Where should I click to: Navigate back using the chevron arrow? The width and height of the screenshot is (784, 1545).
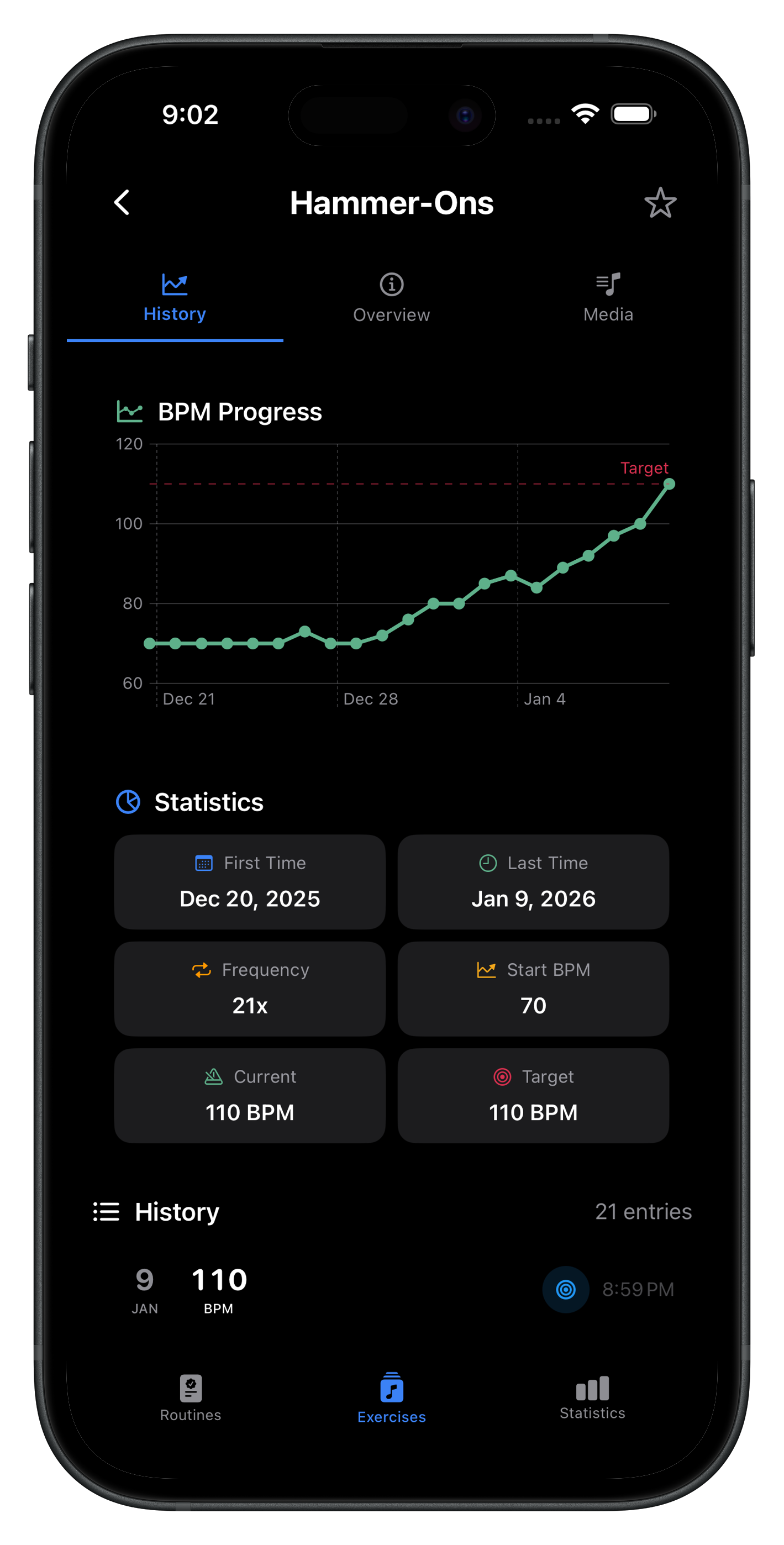coord(122,203)
